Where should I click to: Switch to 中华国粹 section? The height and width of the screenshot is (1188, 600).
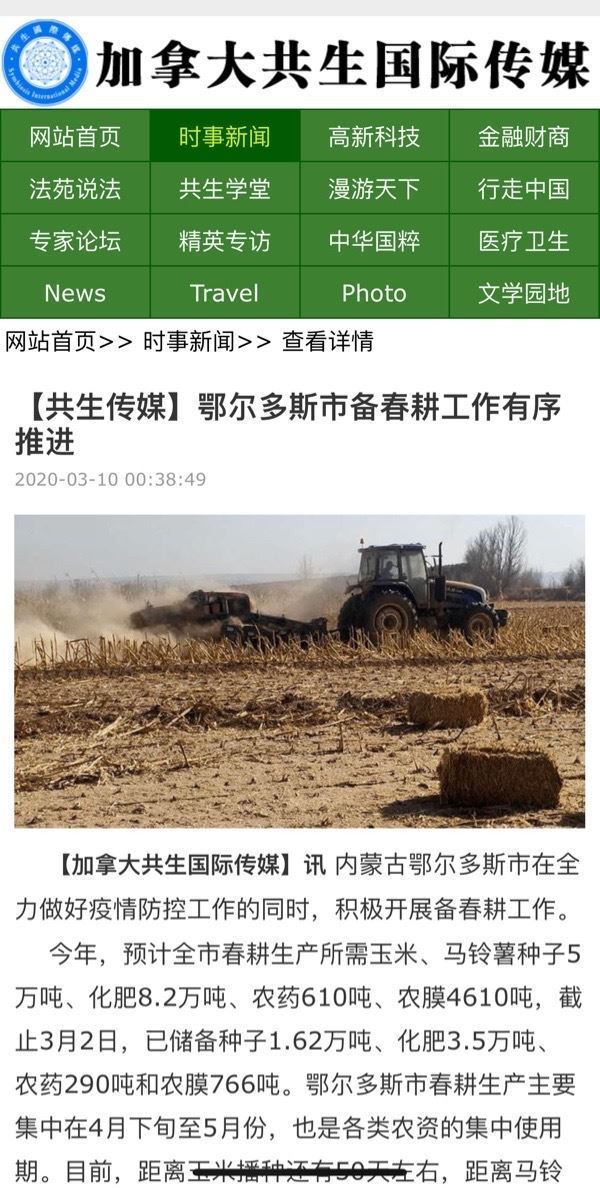(374, 240)
